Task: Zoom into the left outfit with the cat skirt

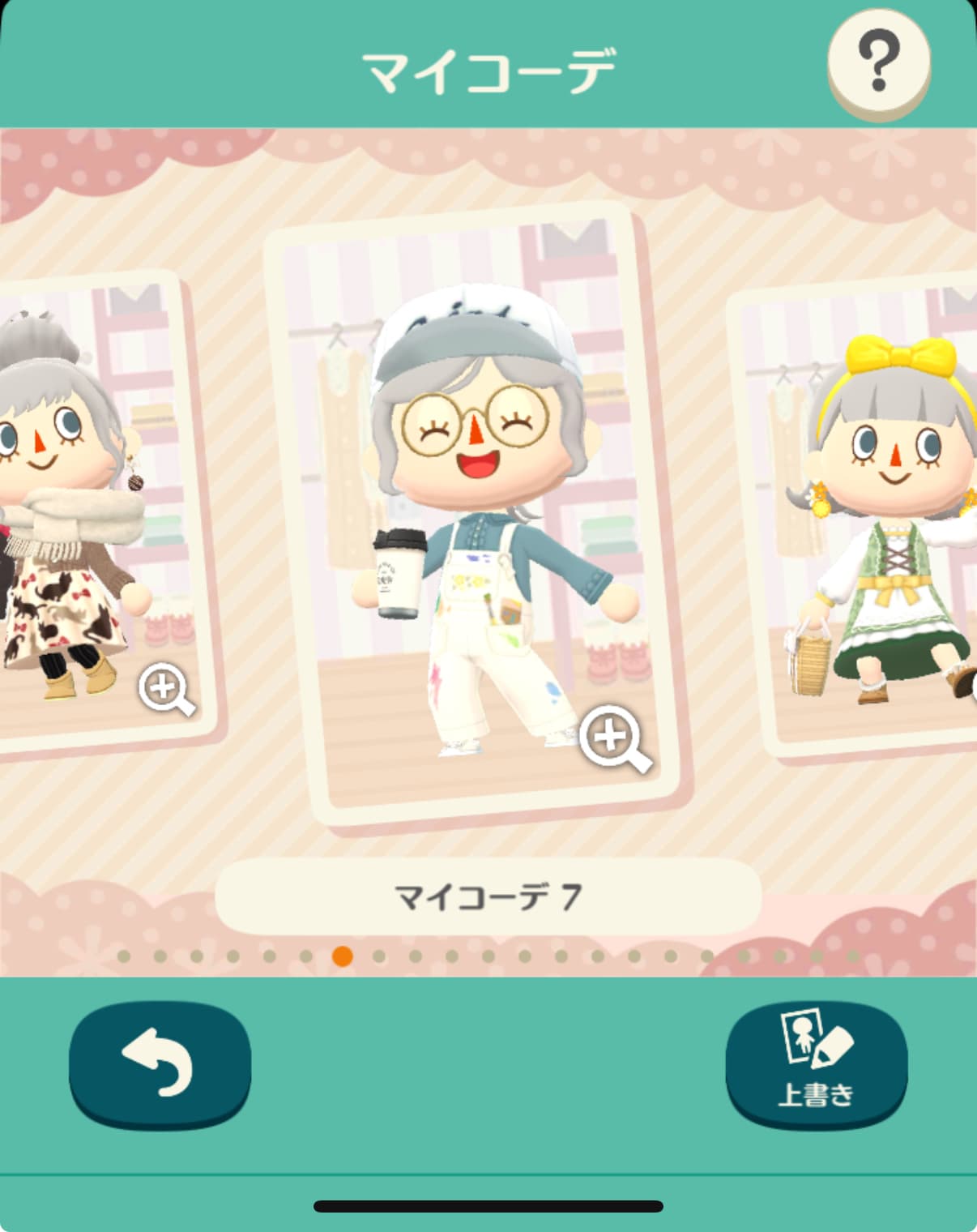Action: (x=165, y=689)
